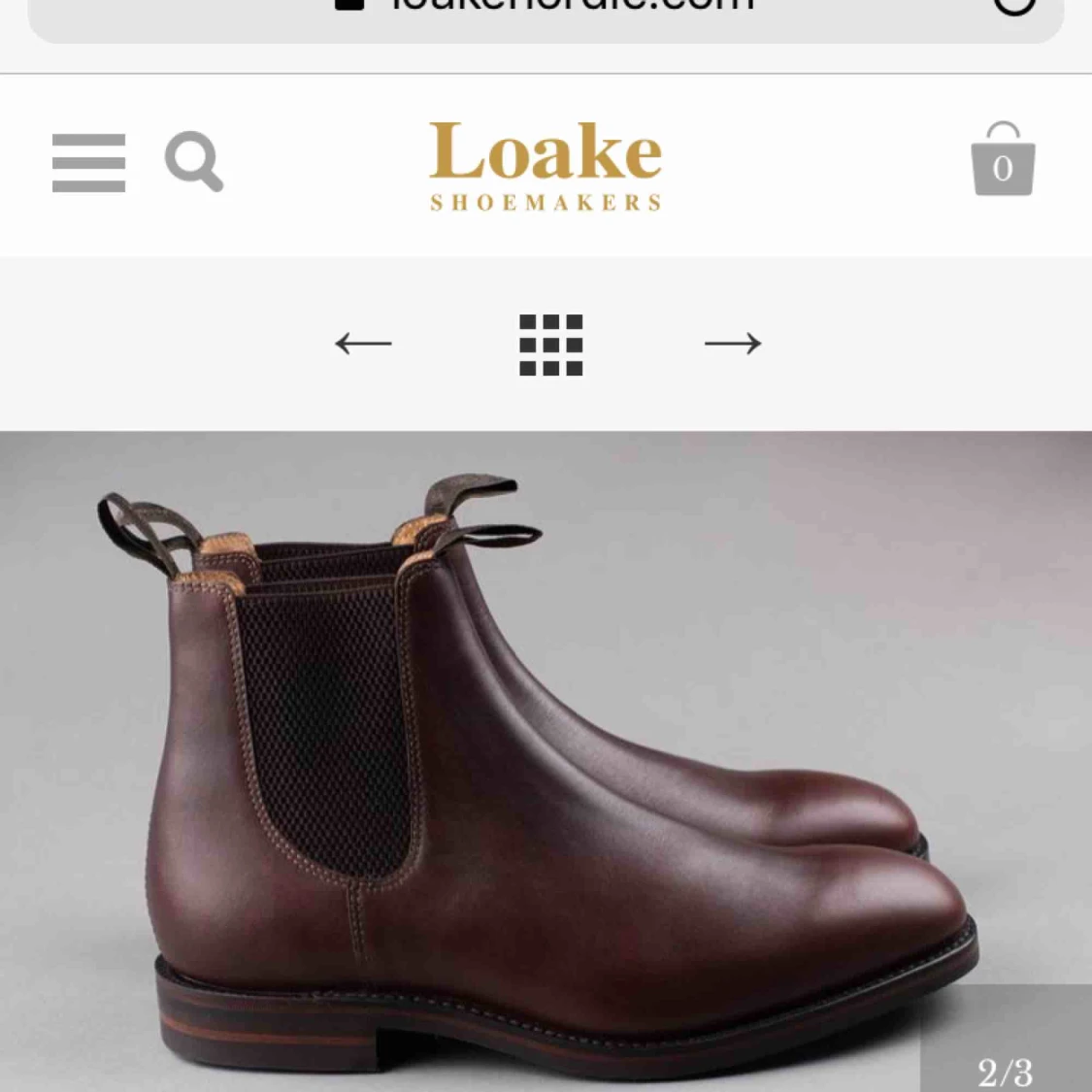1092x1092 pixels.
Task: Return to the product grid overview
Action: (550, 344)
